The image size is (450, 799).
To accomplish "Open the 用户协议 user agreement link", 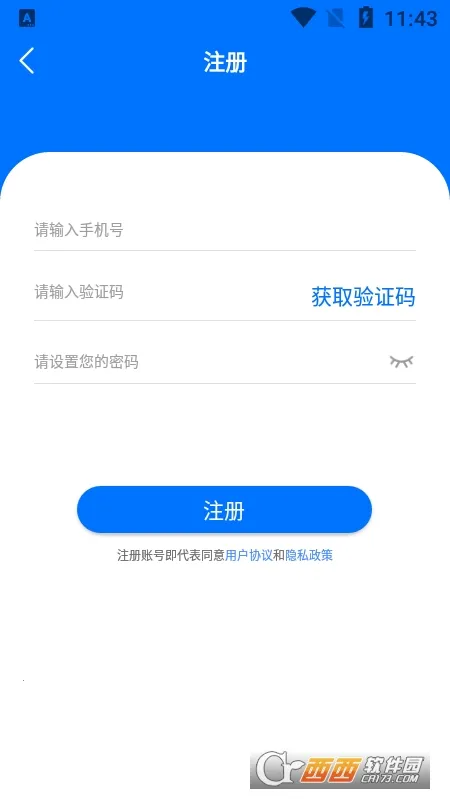I will click(x=249, y=555).
